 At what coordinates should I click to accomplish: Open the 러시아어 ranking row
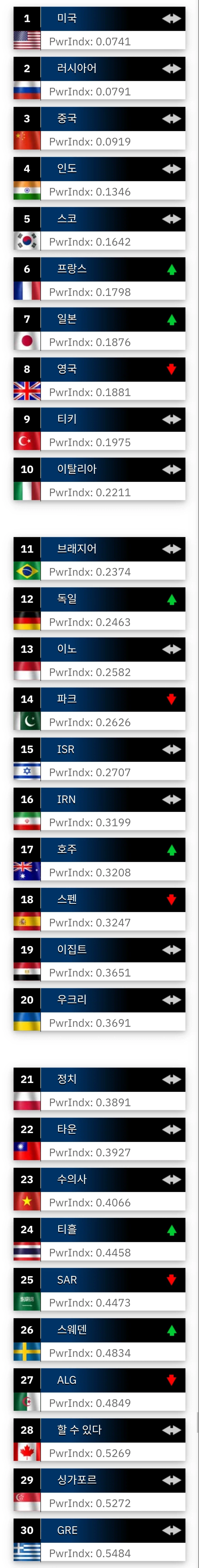click(x=99, y=79)
